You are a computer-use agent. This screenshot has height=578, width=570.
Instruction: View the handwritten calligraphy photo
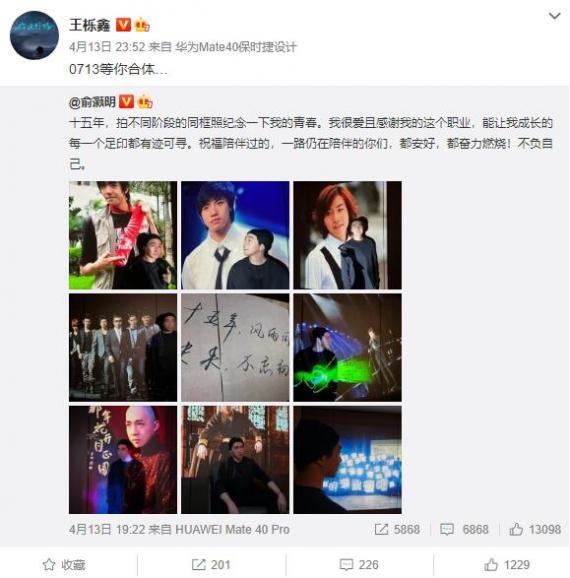[235, 348]
